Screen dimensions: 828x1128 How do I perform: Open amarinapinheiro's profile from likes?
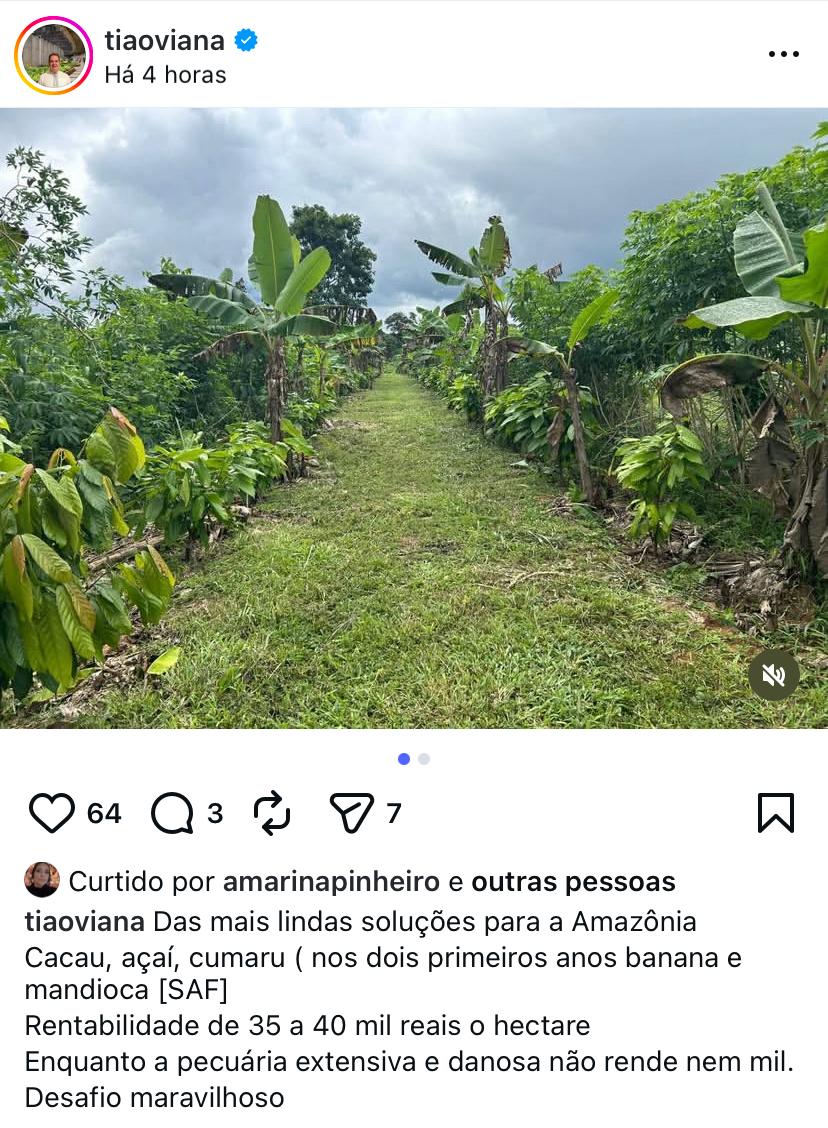[x=331, y=882]
